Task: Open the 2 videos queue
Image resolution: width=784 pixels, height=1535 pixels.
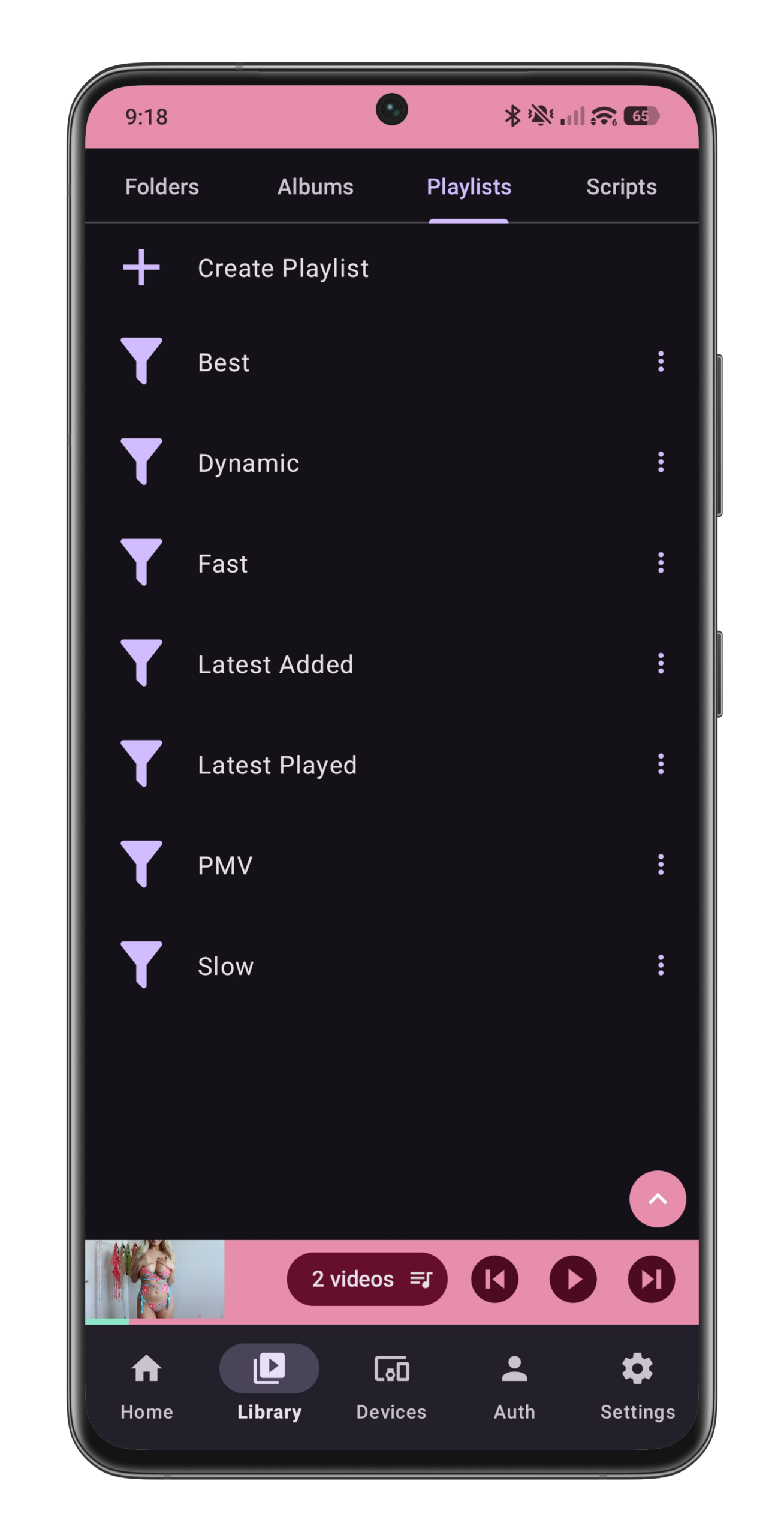Action: (x=367, y=1280)
